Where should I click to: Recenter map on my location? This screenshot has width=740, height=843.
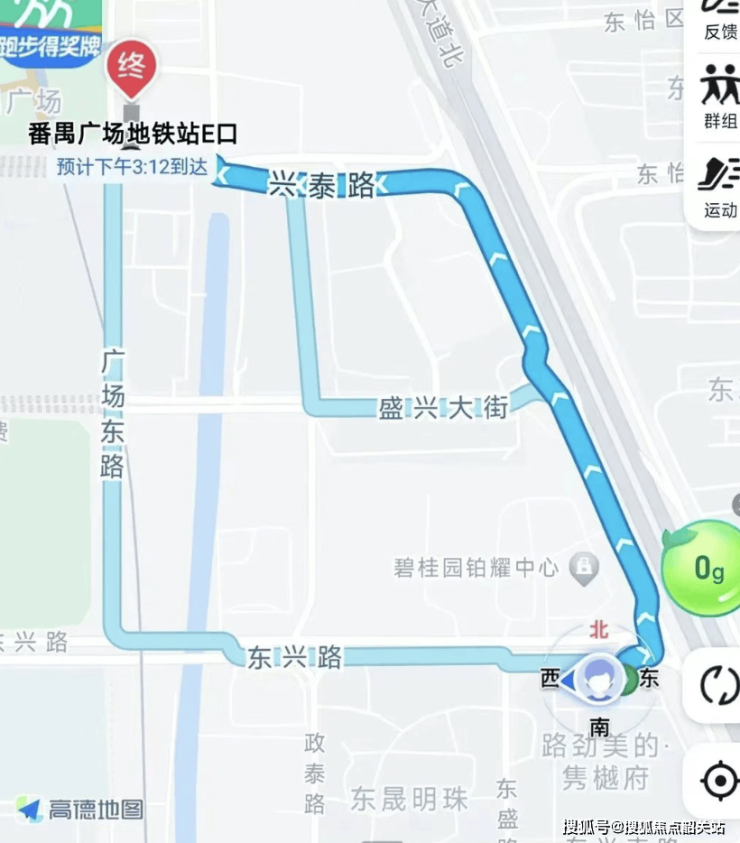coord(718,780)
